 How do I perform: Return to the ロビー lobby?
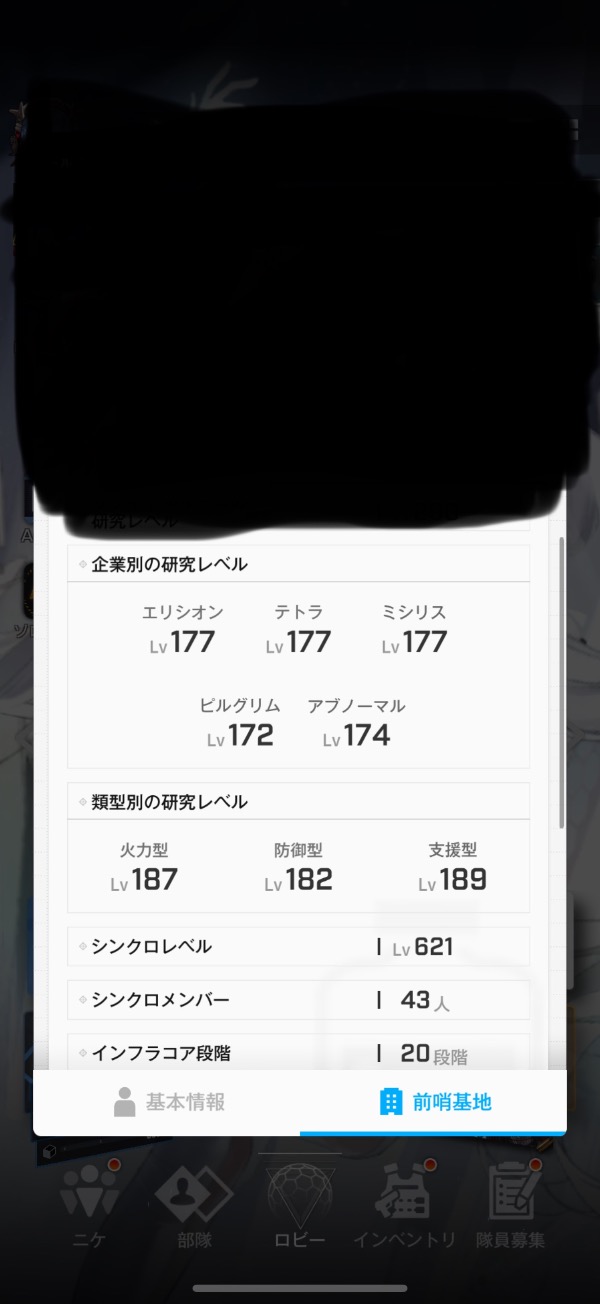click(300, 1205)
